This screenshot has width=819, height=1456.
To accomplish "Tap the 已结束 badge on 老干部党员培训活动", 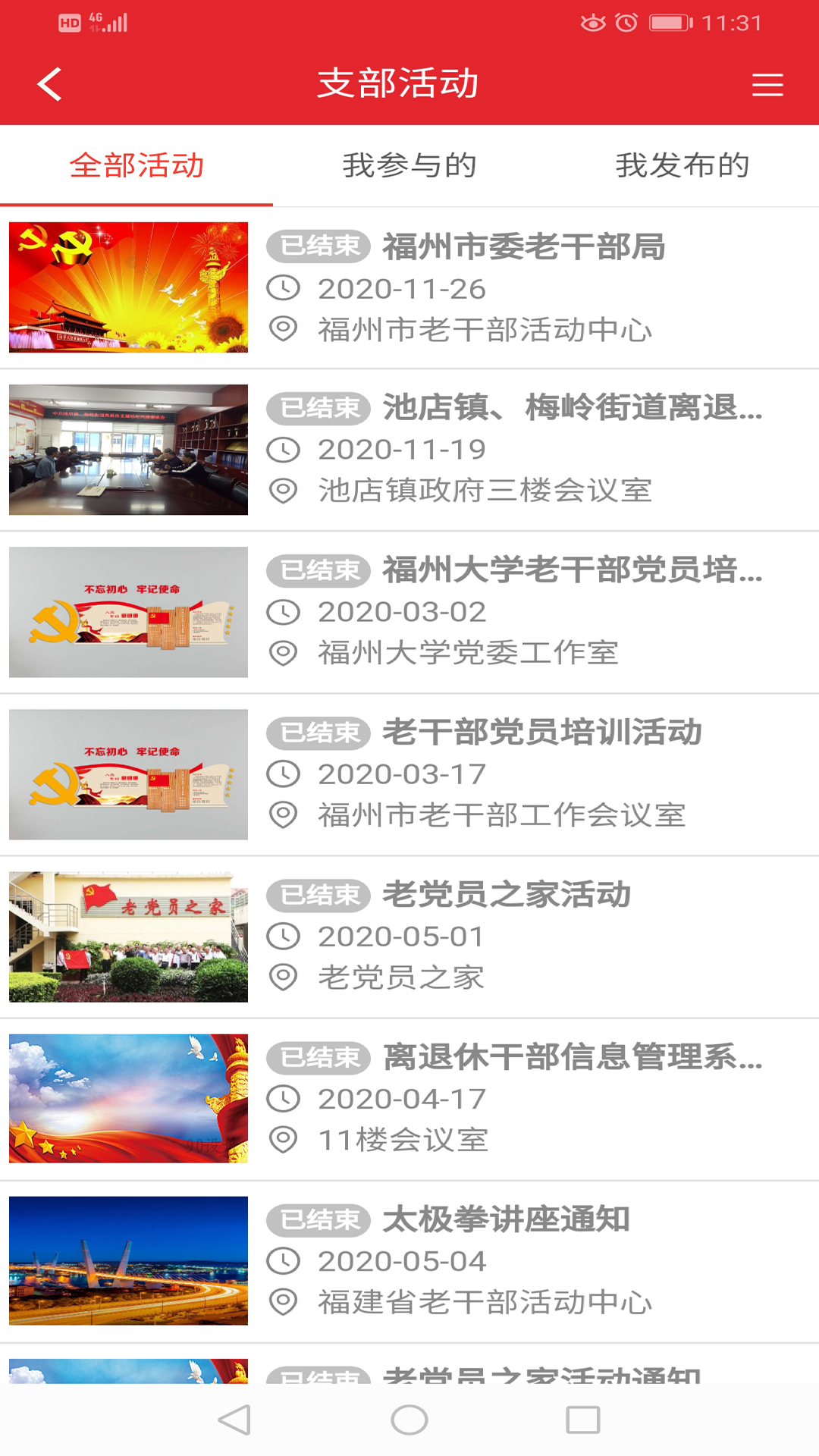I will 316,733.
